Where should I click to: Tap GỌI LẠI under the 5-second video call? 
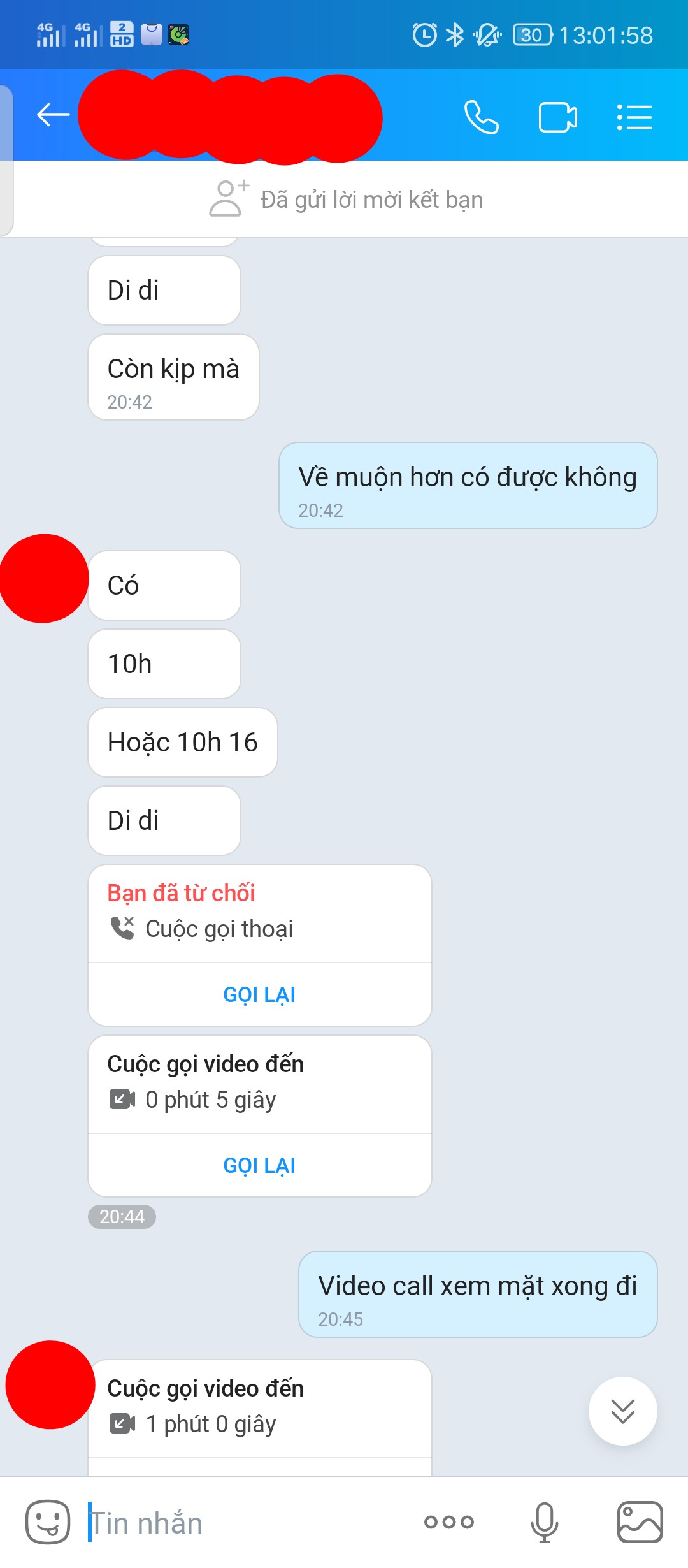(259, 1165)
